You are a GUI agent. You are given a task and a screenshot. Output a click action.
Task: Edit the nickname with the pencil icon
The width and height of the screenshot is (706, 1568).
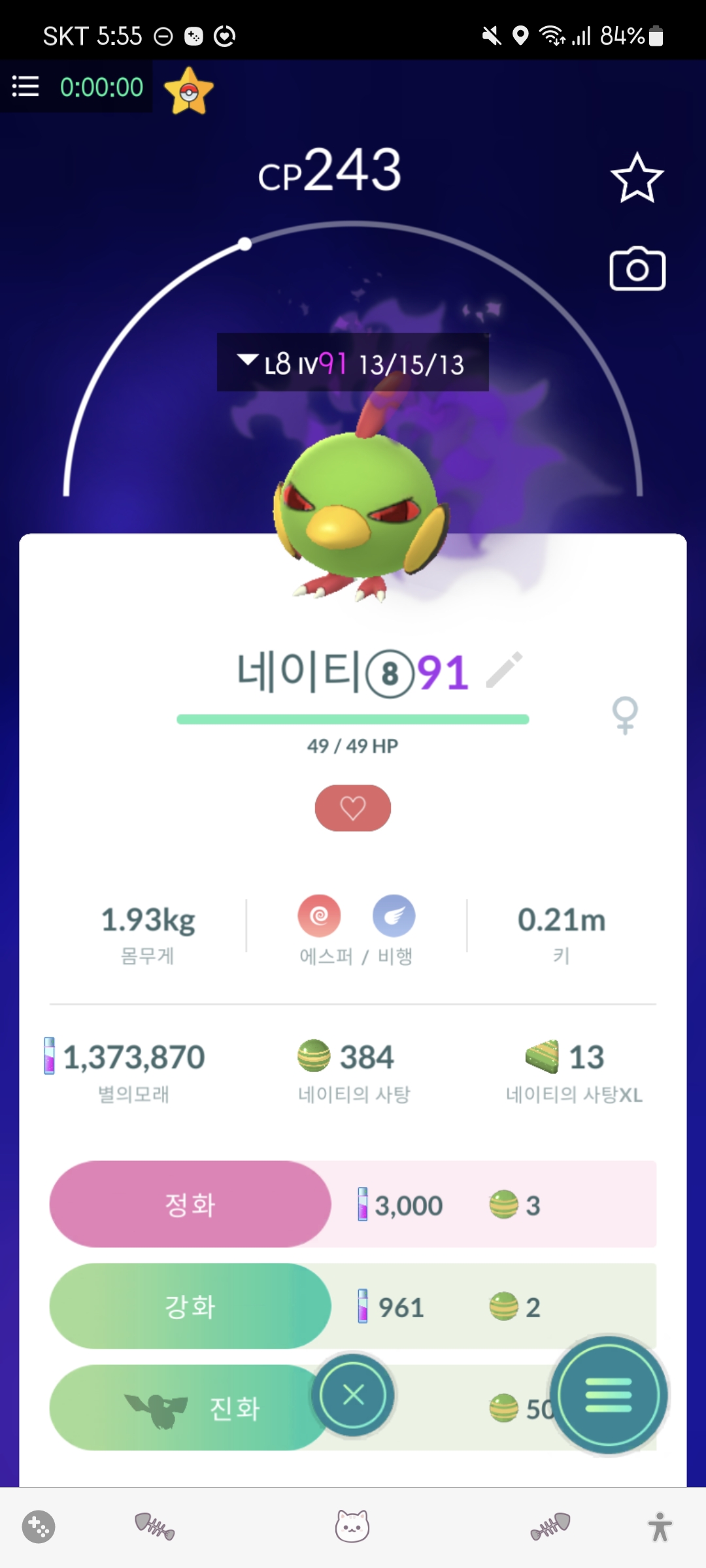point(504,670)
